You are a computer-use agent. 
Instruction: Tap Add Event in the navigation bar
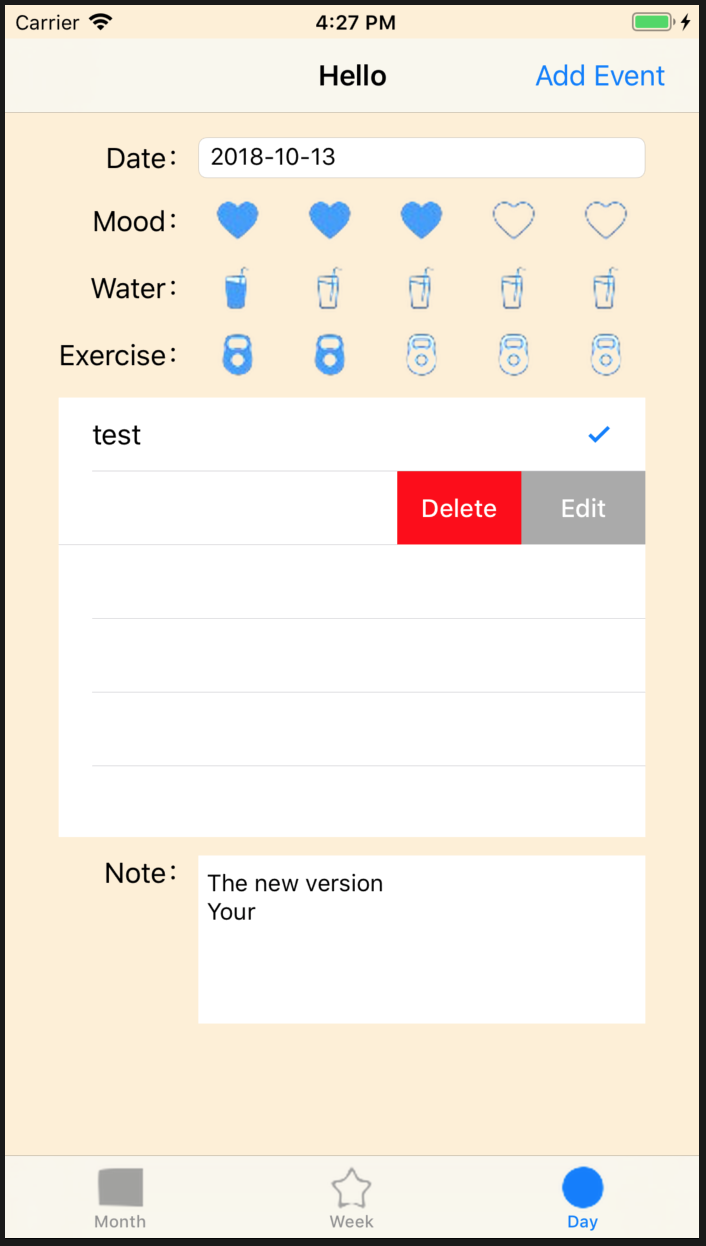[x=600, y=76]
